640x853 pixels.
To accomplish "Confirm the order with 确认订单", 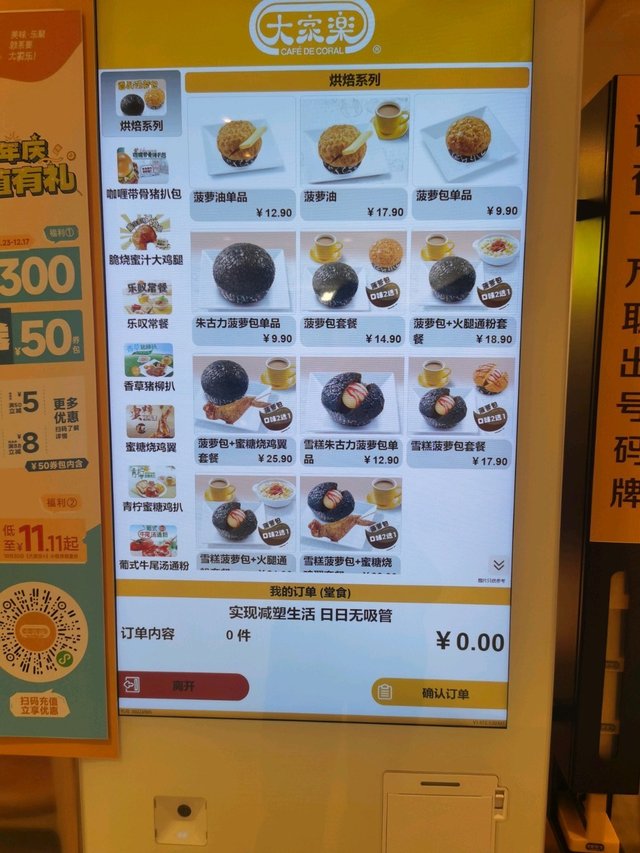I will 440,693.
